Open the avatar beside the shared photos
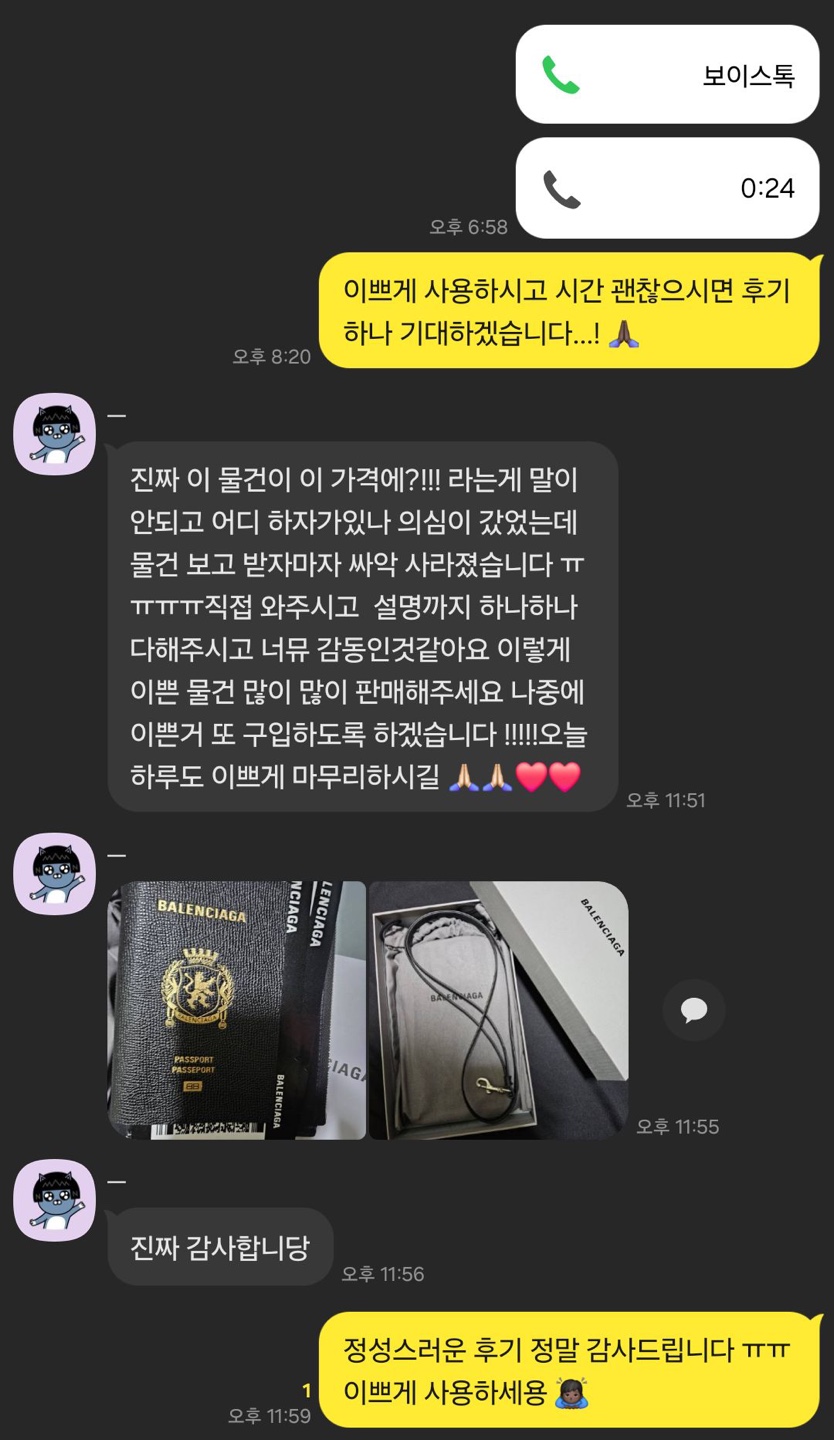 click(x=54, y=874)
